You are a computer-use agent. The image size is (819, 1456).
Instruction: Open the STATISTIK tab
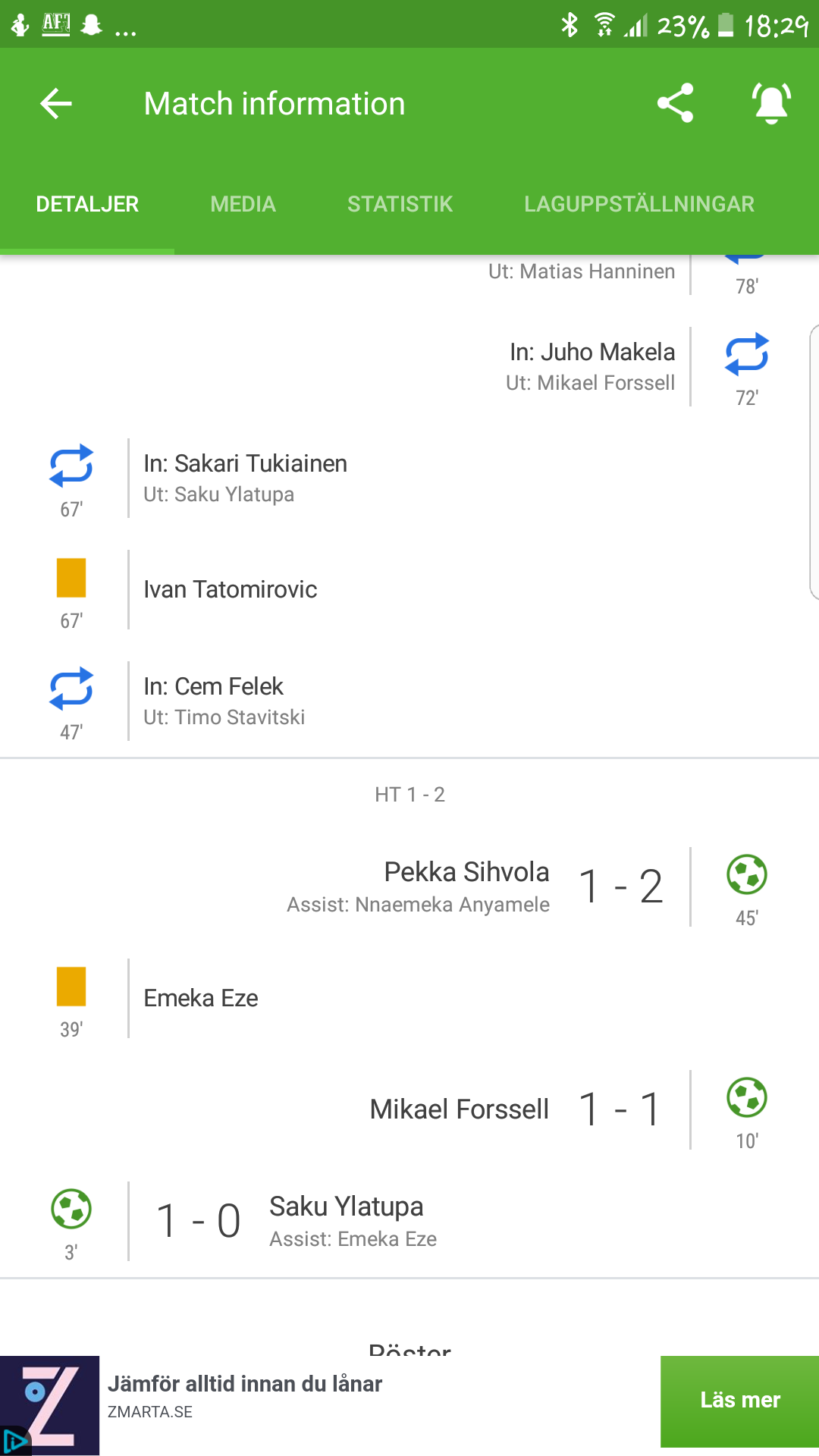(x=400, y=204)
